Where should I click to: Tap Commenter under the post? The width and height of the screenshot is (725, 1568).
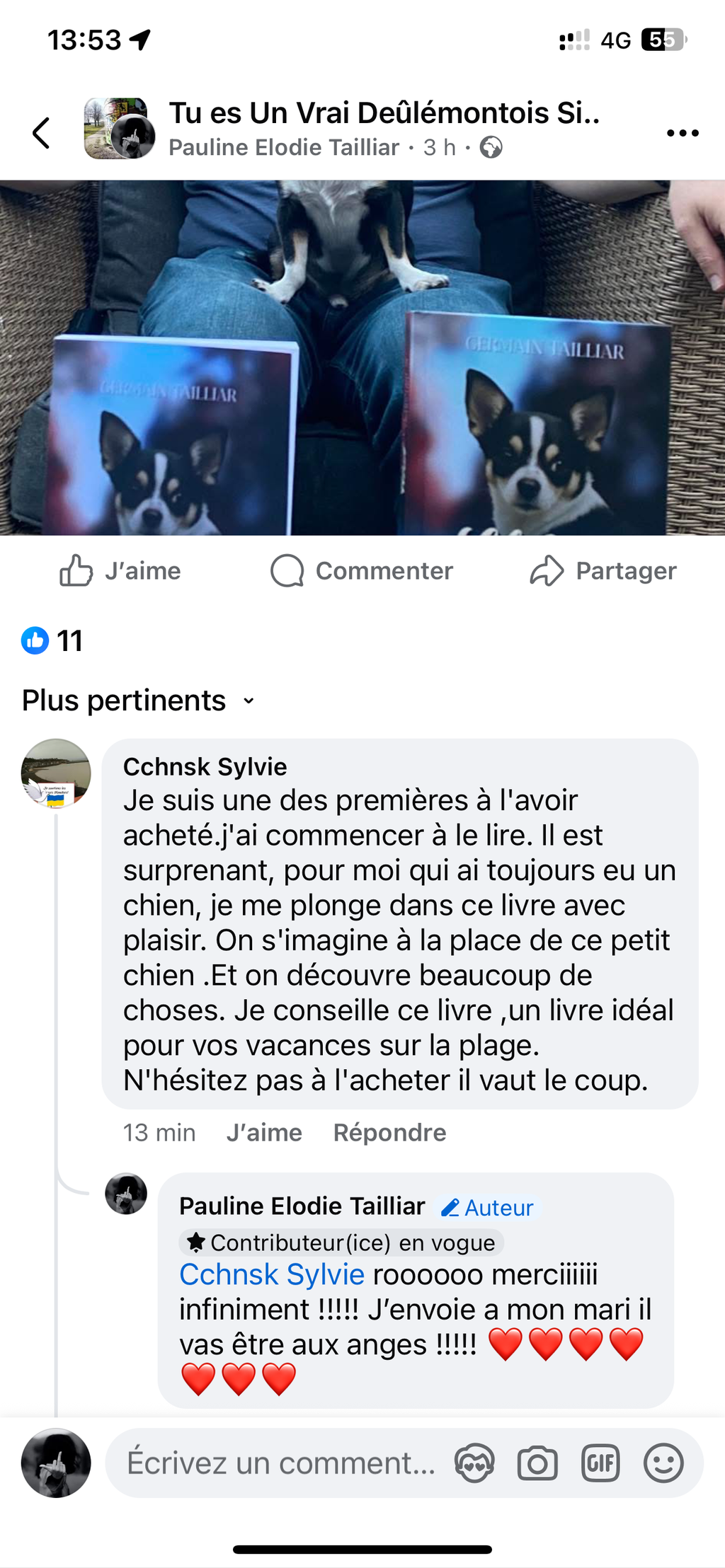[x=362, y=570]
